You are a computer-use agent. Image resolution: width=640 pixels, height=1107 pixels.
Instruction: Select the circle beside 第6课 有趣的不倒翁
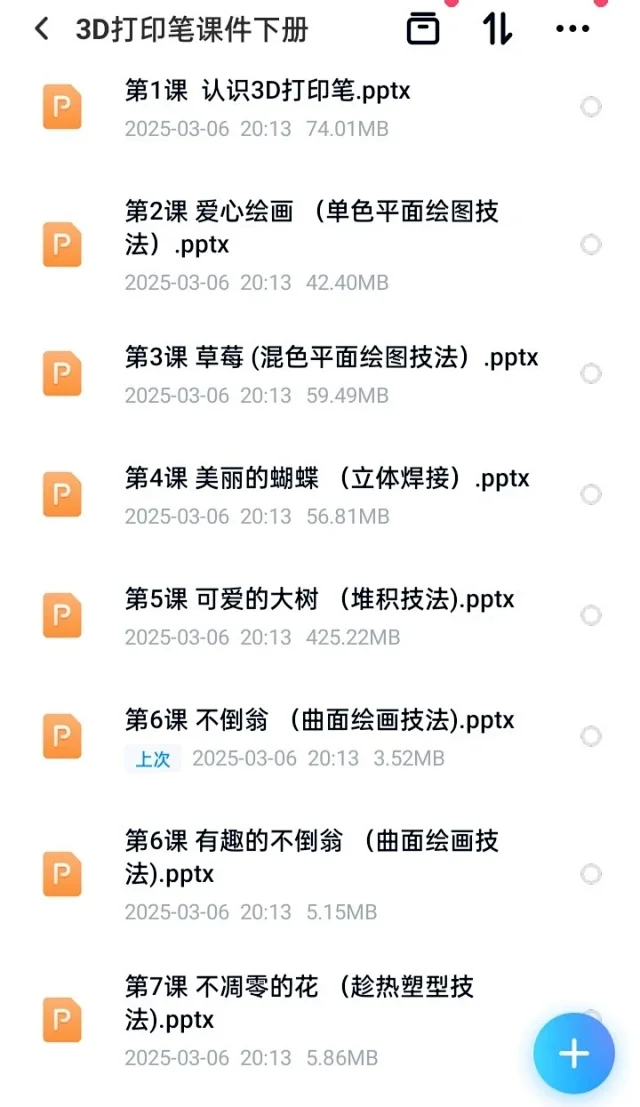tap(591, 874)
